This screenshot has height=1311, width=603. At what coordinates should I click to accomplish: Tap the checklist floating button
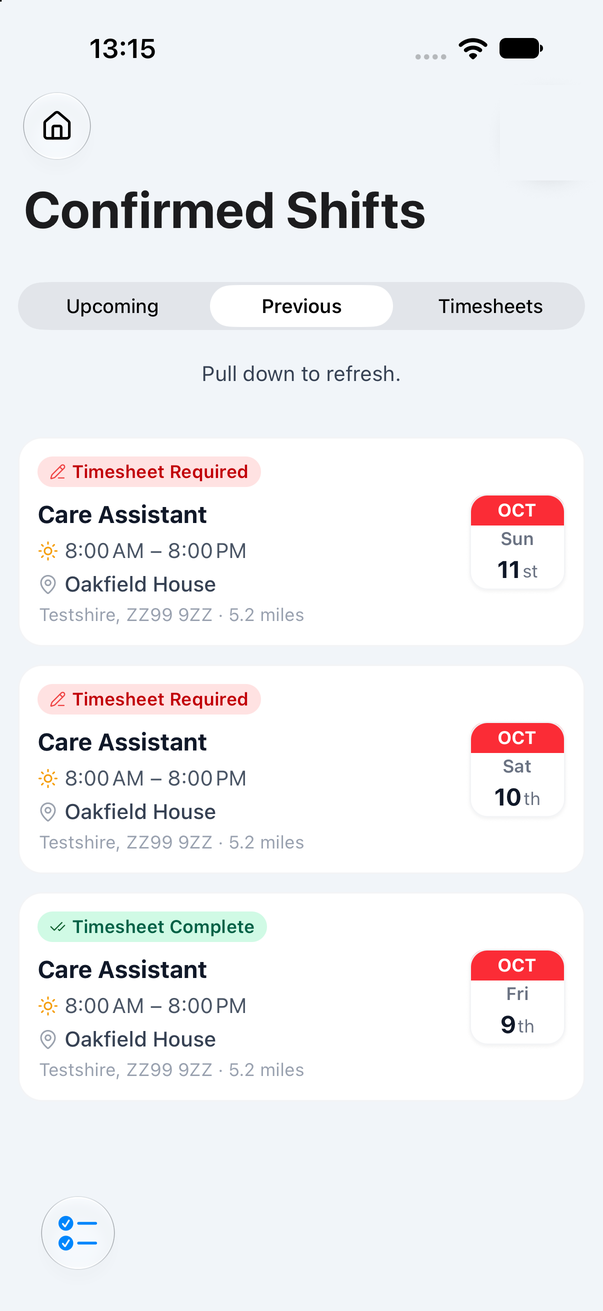point(78,1234)
